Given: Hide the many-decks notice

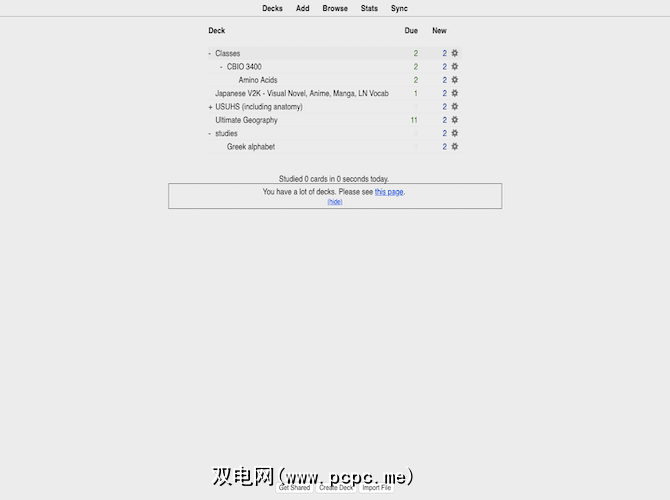Looking at the screenshot, I should (x=335, y=202).
